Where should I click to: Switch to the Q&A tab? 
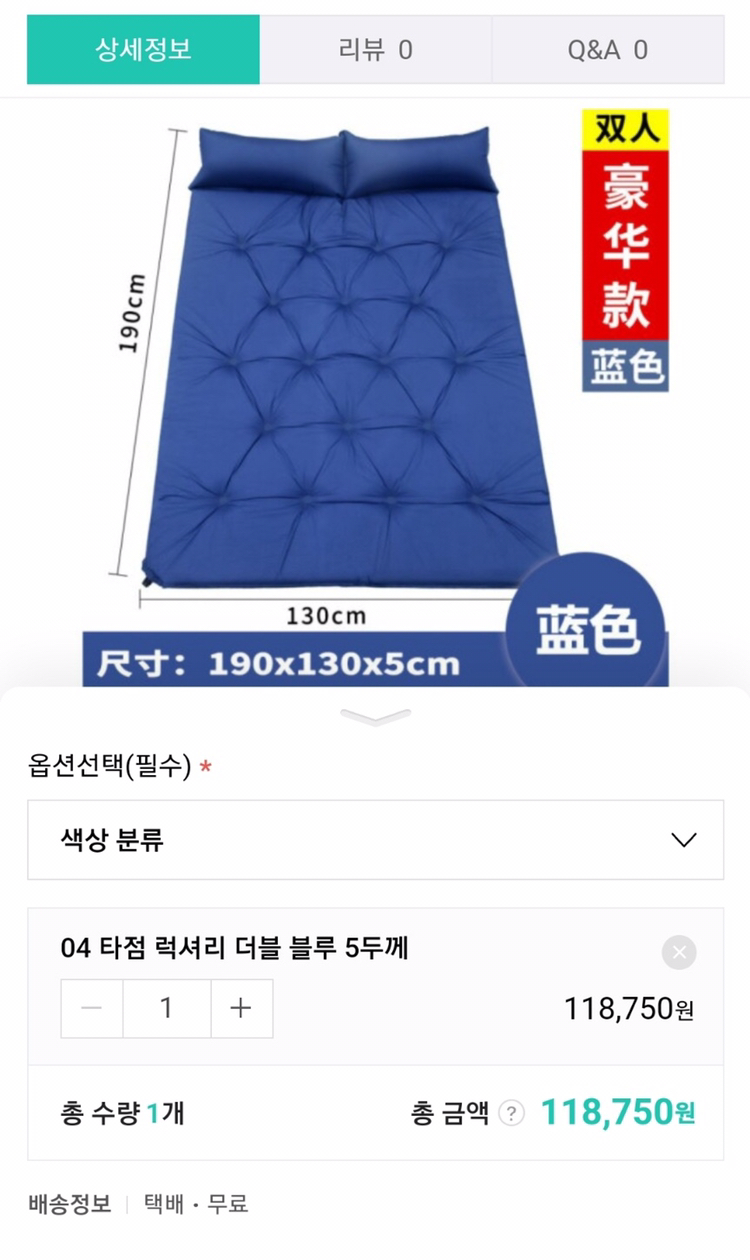tap(607, 49)
